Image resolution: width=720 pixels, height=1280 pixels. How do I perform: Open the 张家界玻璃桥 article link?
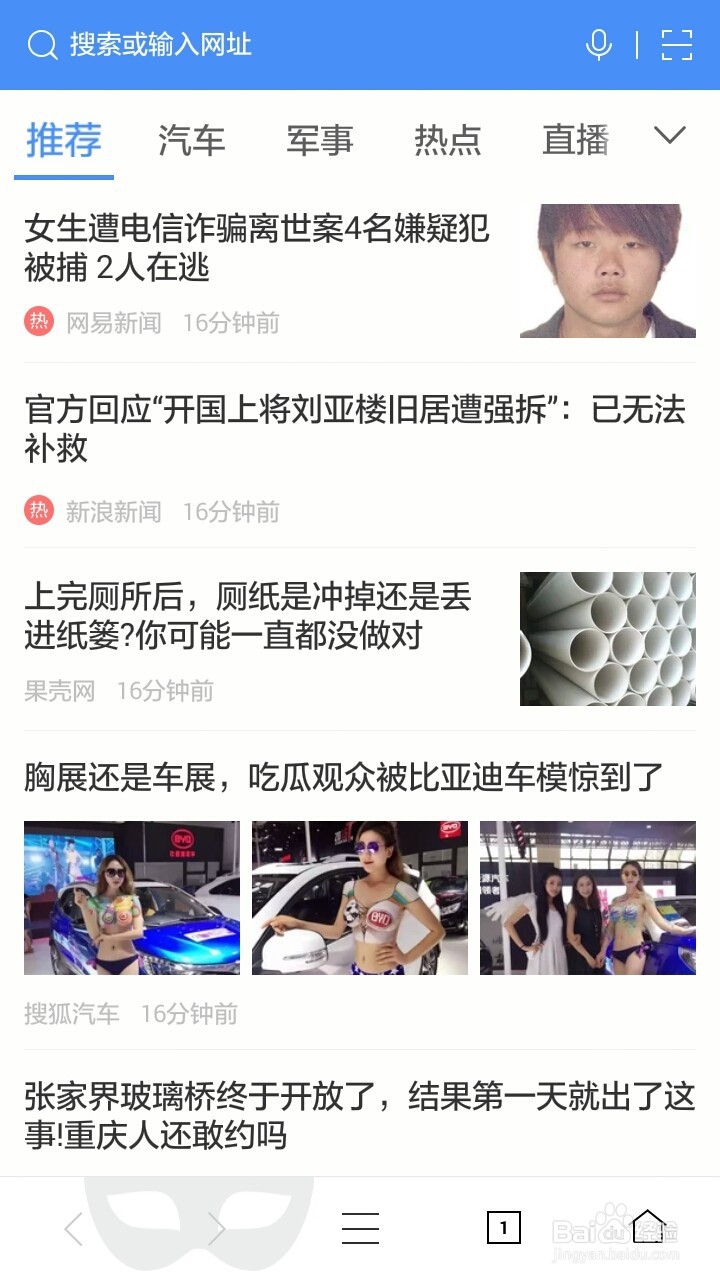point(360,1110)
